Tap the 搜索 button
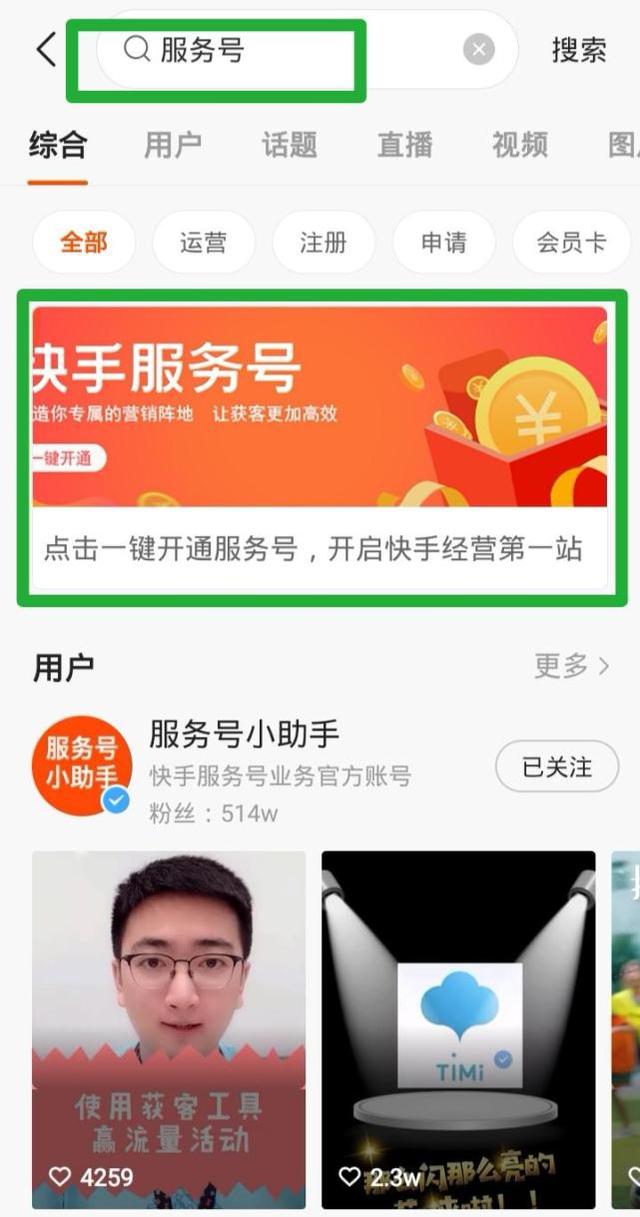Screen dimensions: 640x1217 (579, 50)
